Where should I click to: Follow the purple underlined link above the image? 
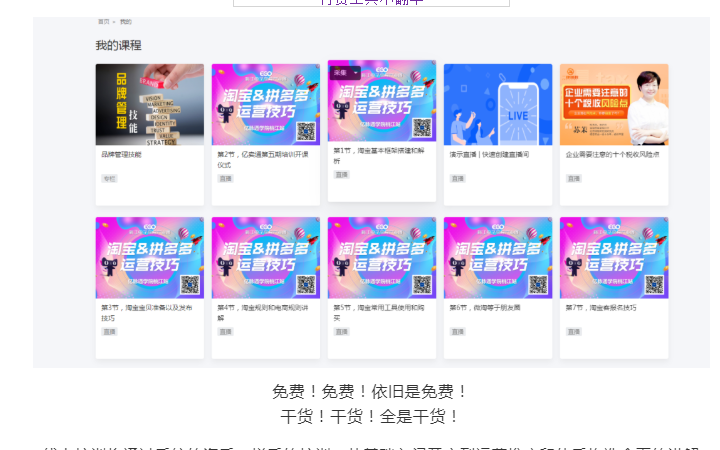click(371, 3)
